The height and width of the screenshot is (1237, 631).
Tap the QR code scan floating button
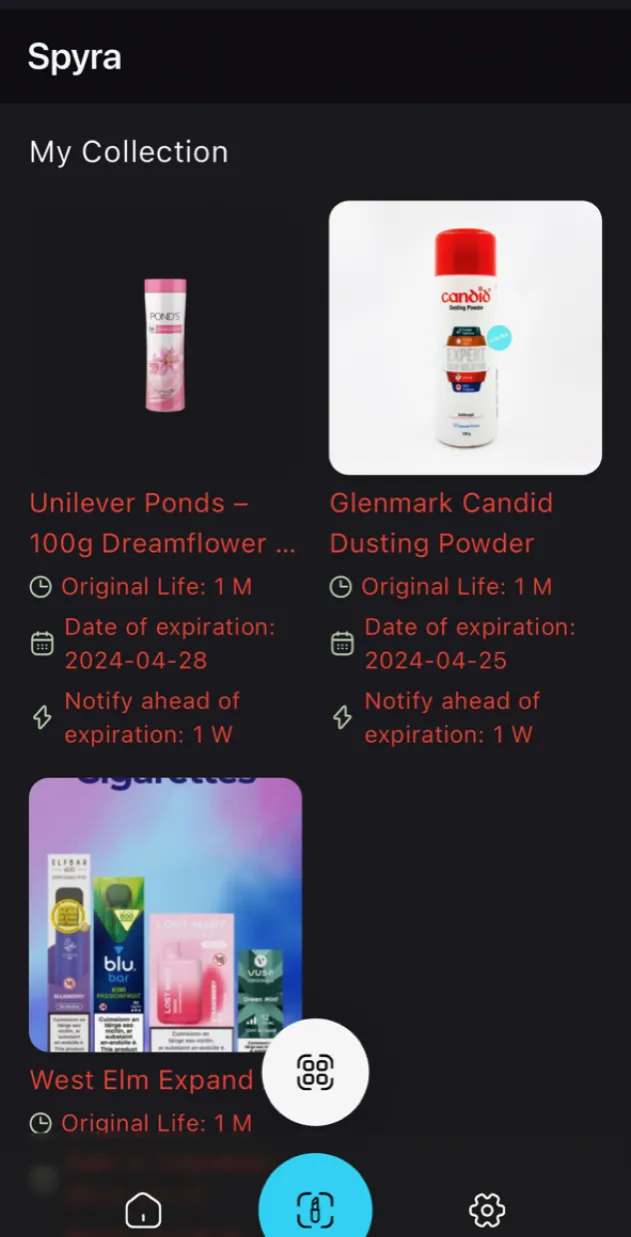315,1072
